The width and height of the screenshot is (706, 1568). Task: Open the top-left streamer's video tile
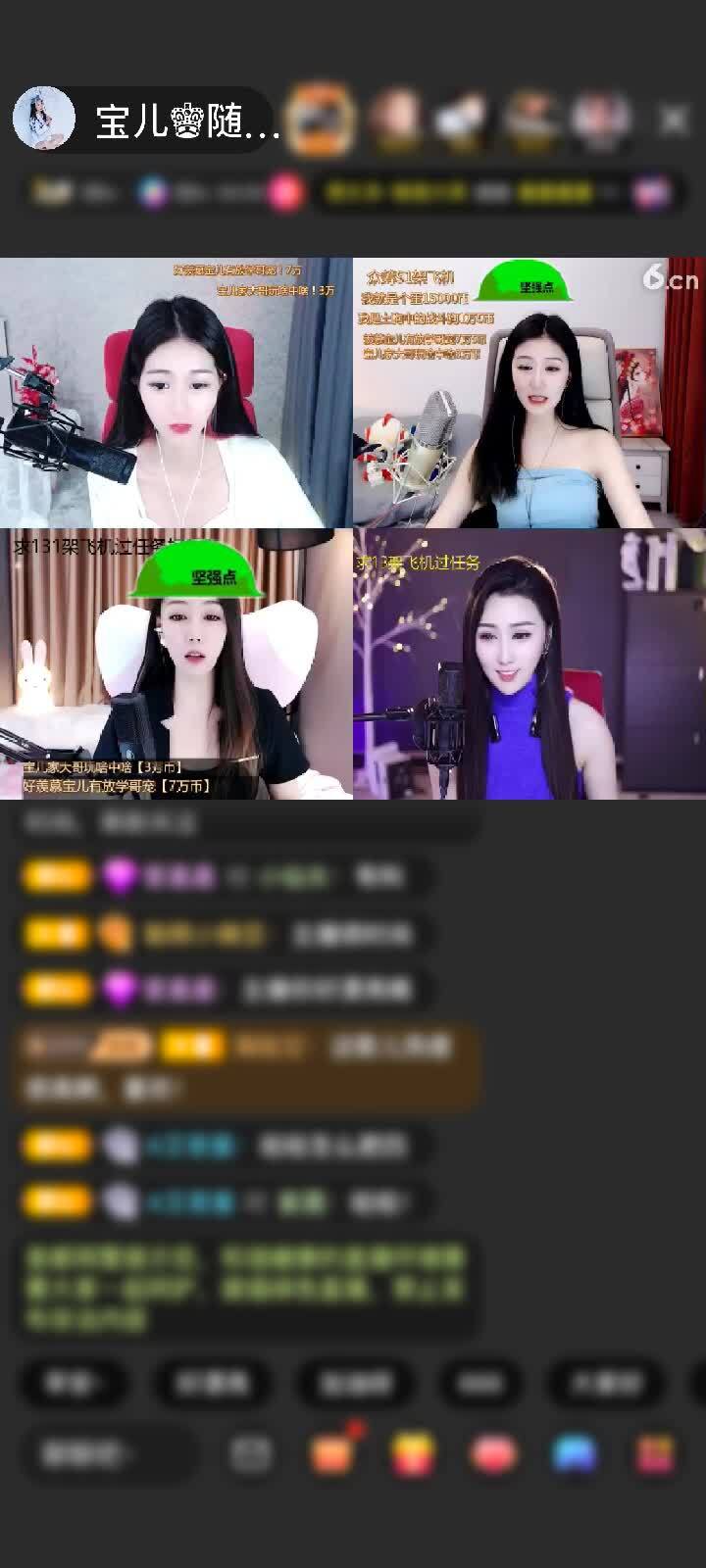[x=176, y=392]
